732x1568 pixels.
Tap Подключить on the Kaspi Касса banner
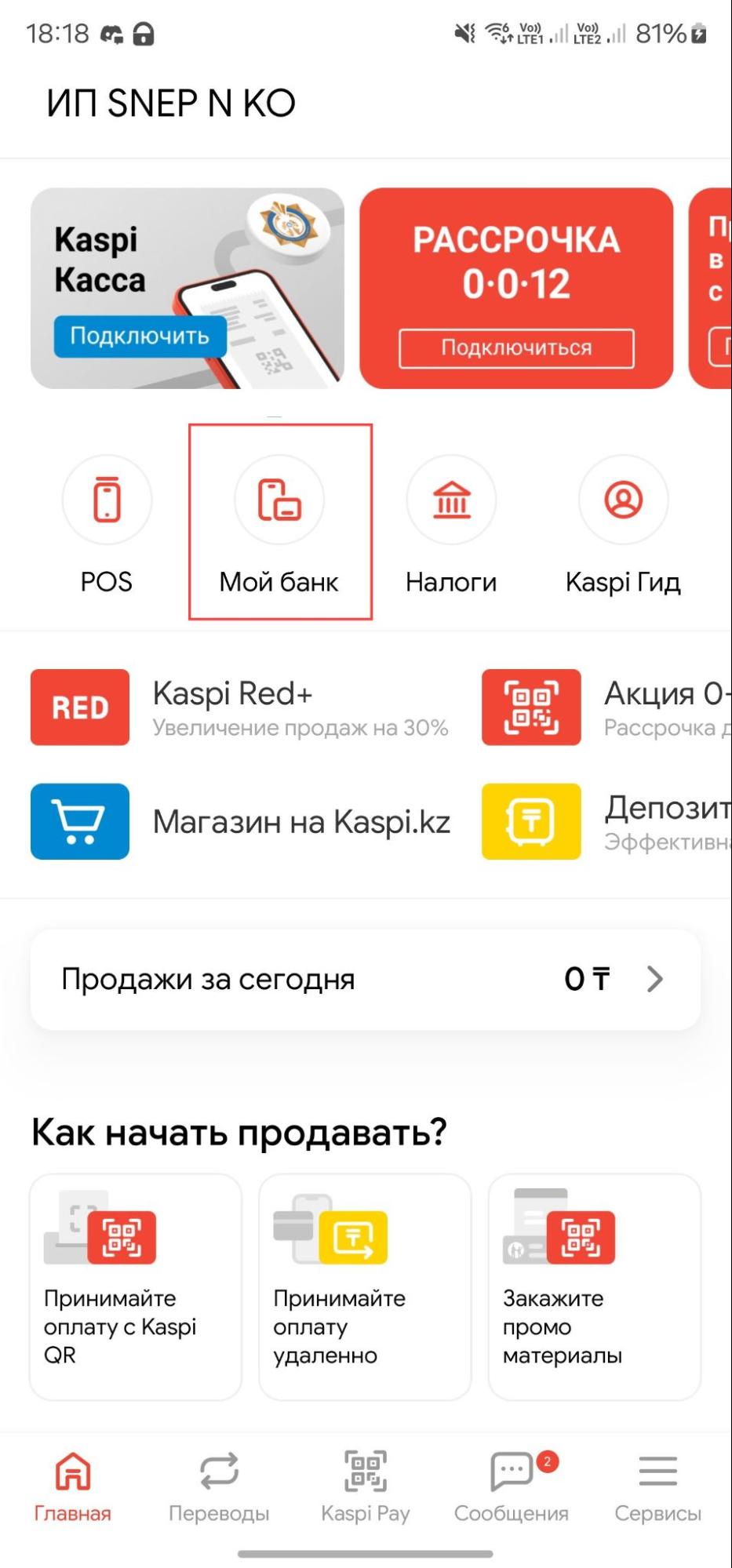(x=140, y=336)
